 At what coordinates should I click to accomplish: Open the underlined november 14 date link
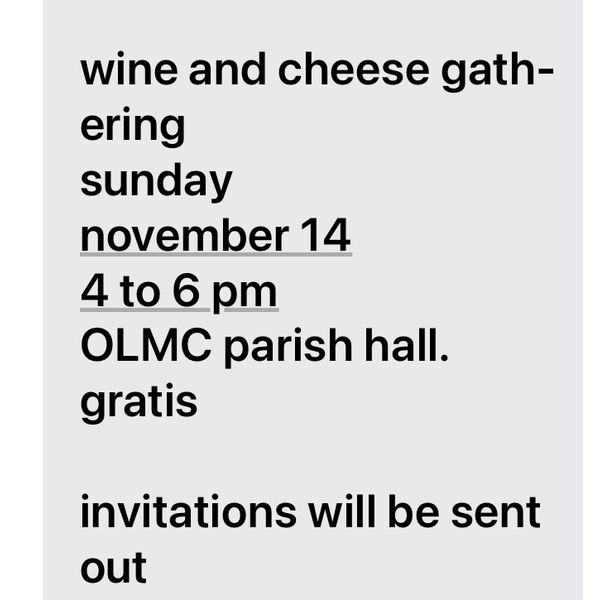pos(215,237)
